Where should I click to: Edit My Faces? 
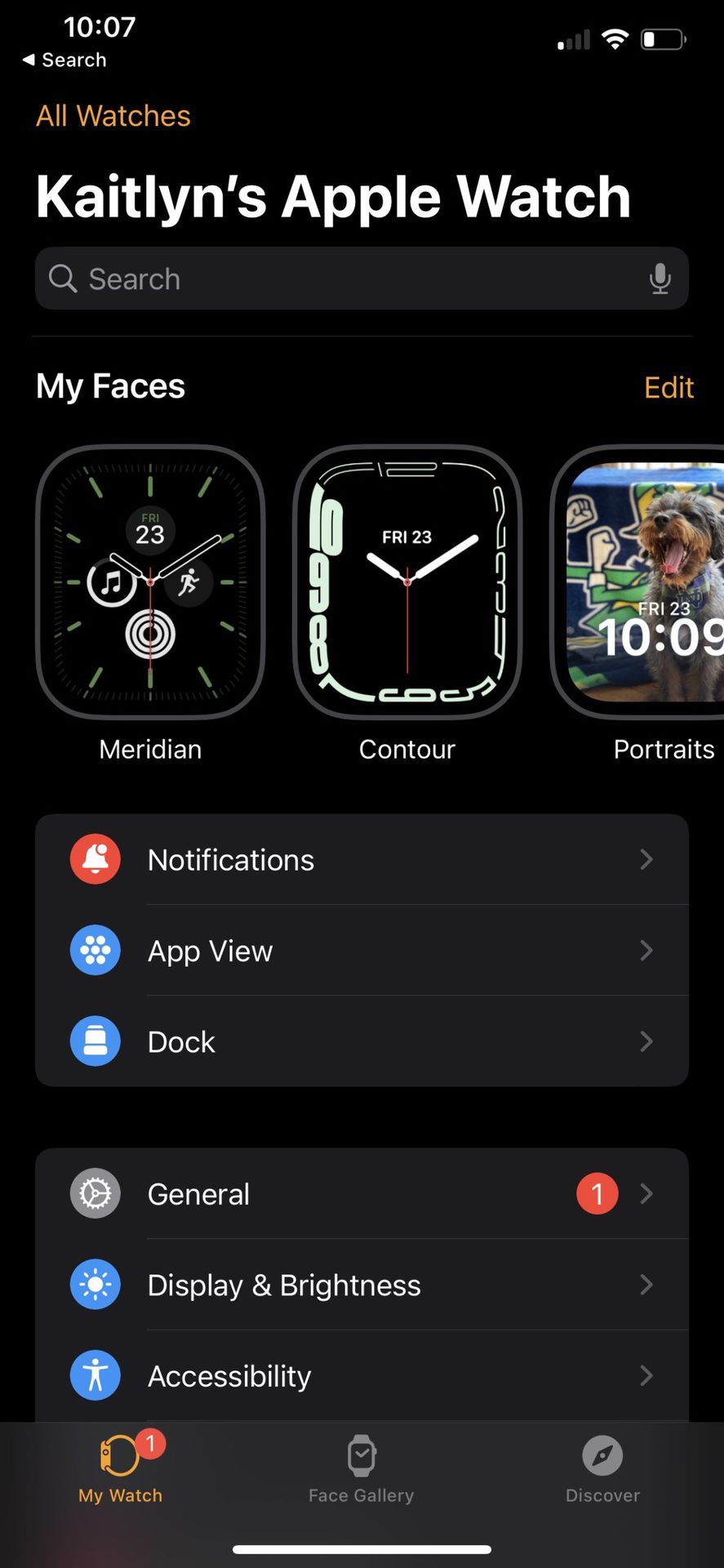coord(668,387)
